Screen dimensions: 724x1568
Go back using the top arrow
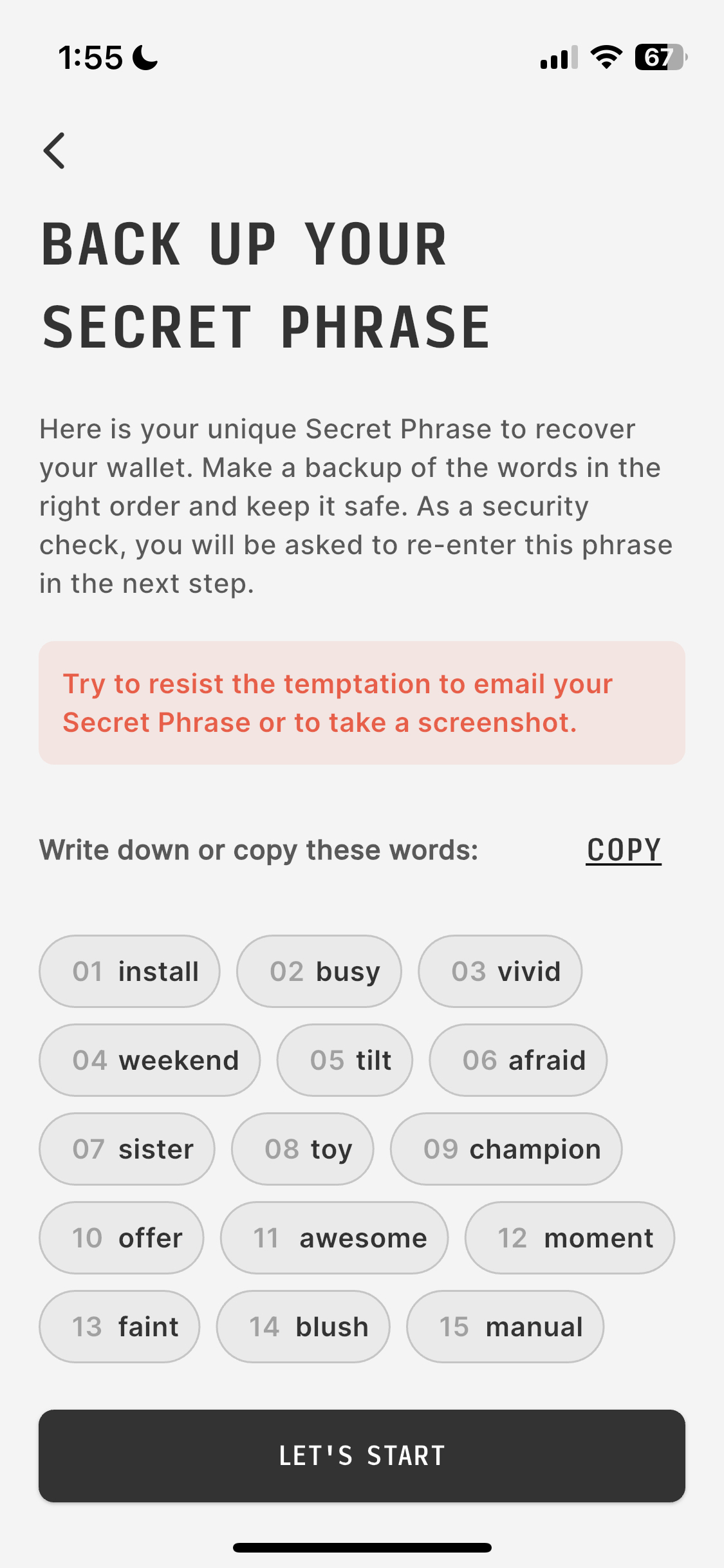[55, 151]
